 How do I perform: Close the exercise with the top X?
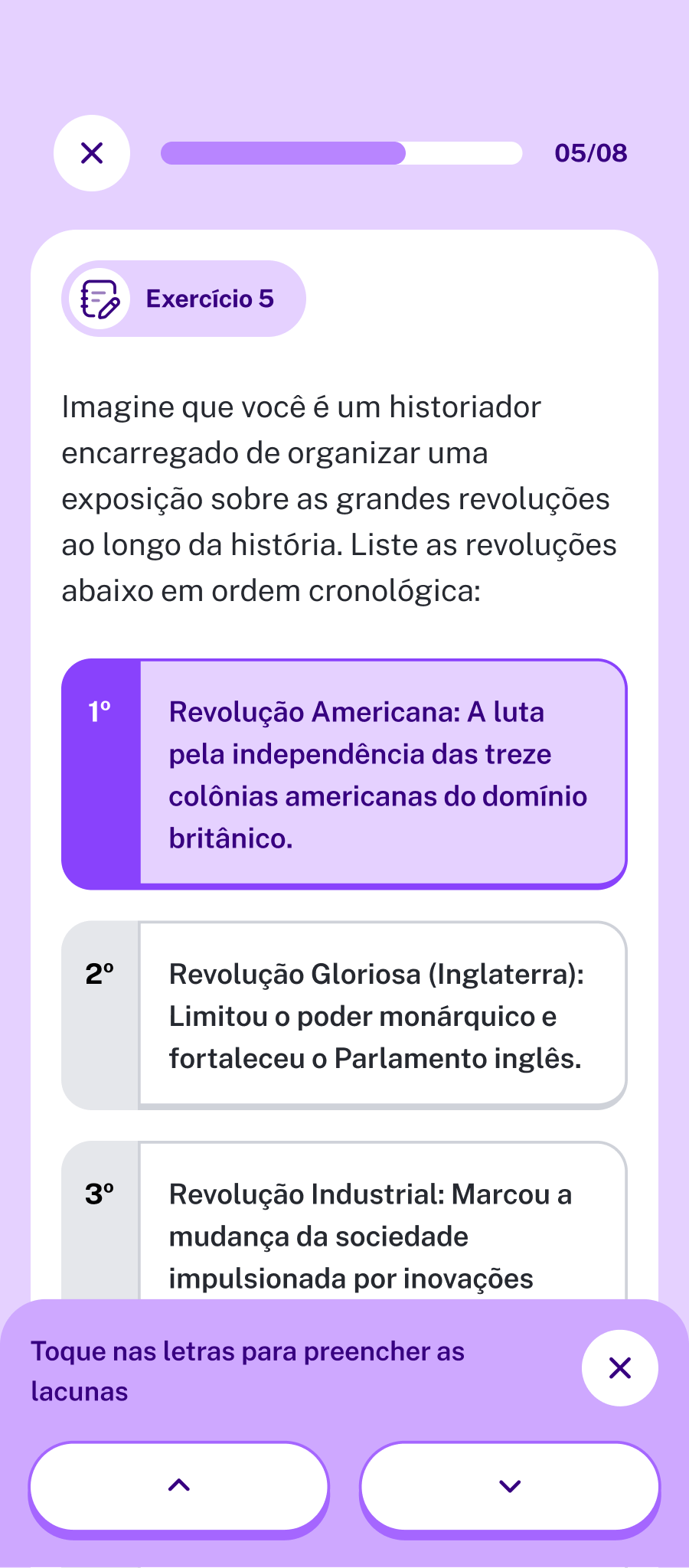pyautogui.click(x=92, y=153)
